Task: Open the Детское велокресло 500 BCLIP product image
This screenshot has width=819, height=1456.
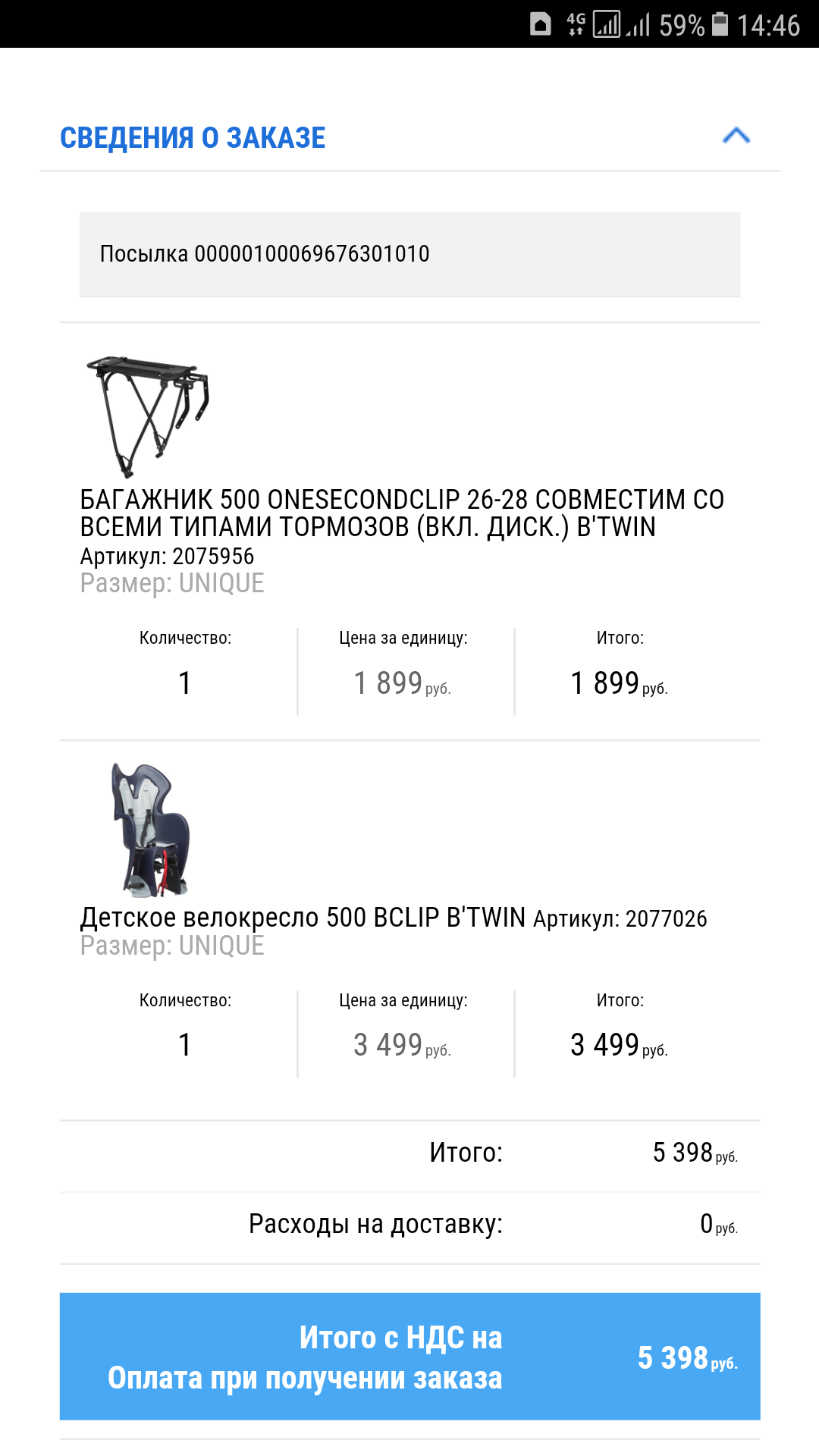Action: (150, 830)
